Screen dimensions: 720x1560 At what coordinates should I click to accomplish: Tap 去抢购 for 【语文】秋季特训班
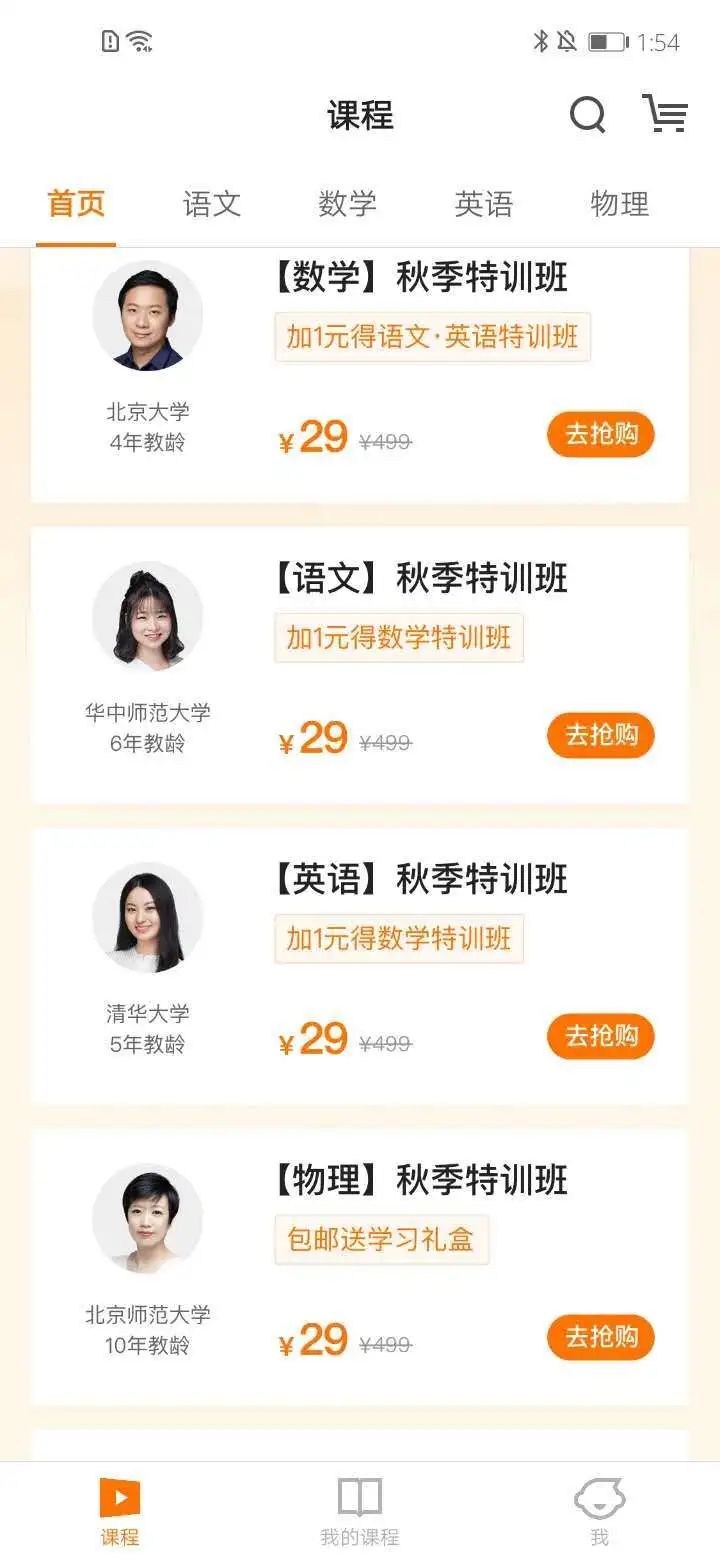(x=600, y=736)
